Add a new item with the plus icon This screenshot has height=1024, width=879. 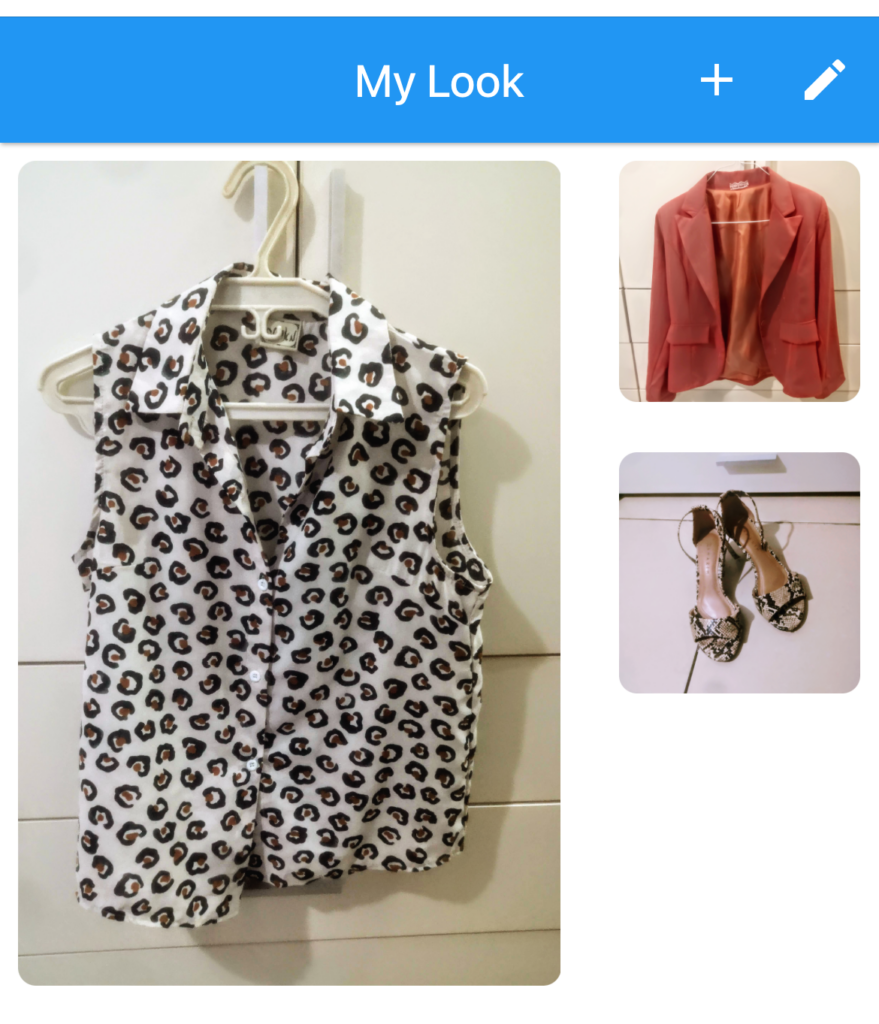point(716,81)
